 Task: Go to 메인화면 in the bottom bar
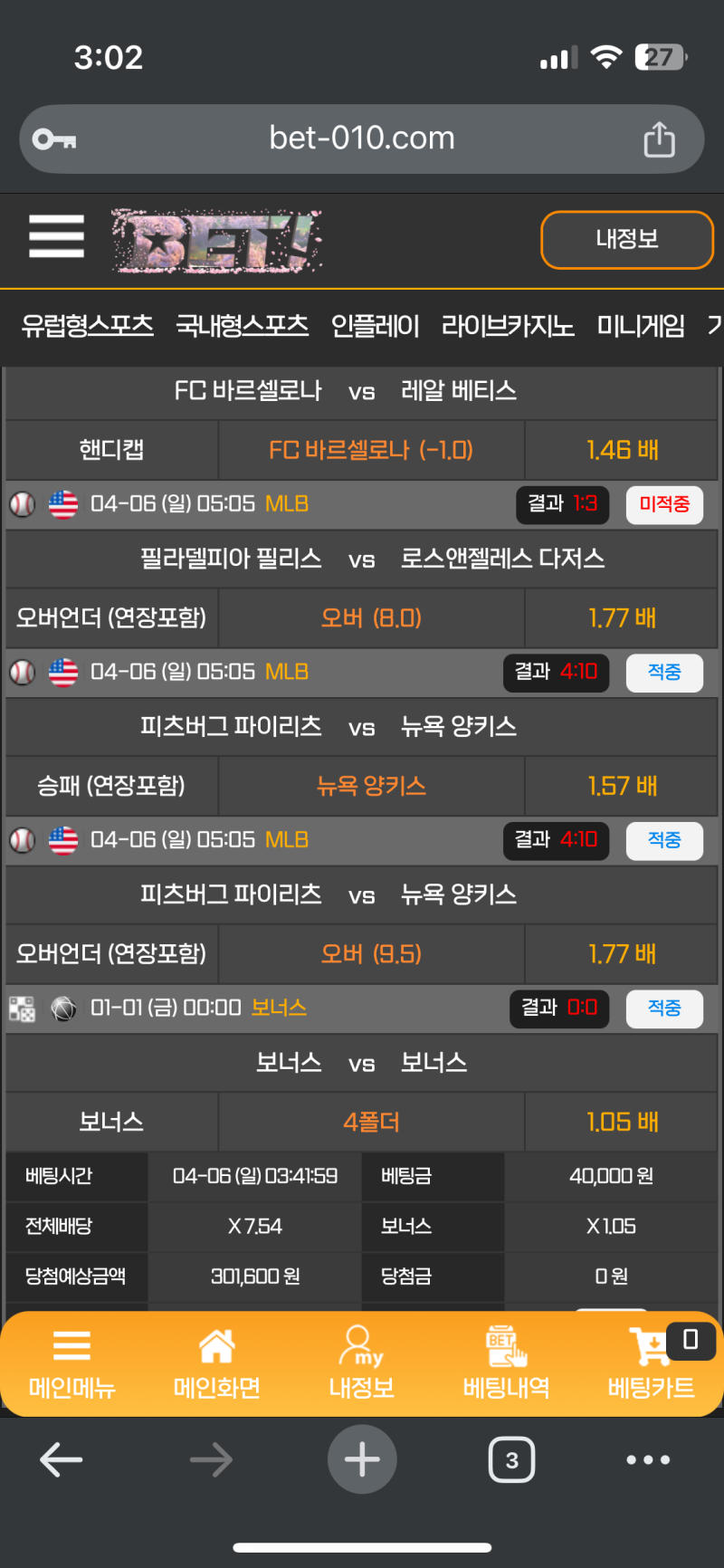217,1364
